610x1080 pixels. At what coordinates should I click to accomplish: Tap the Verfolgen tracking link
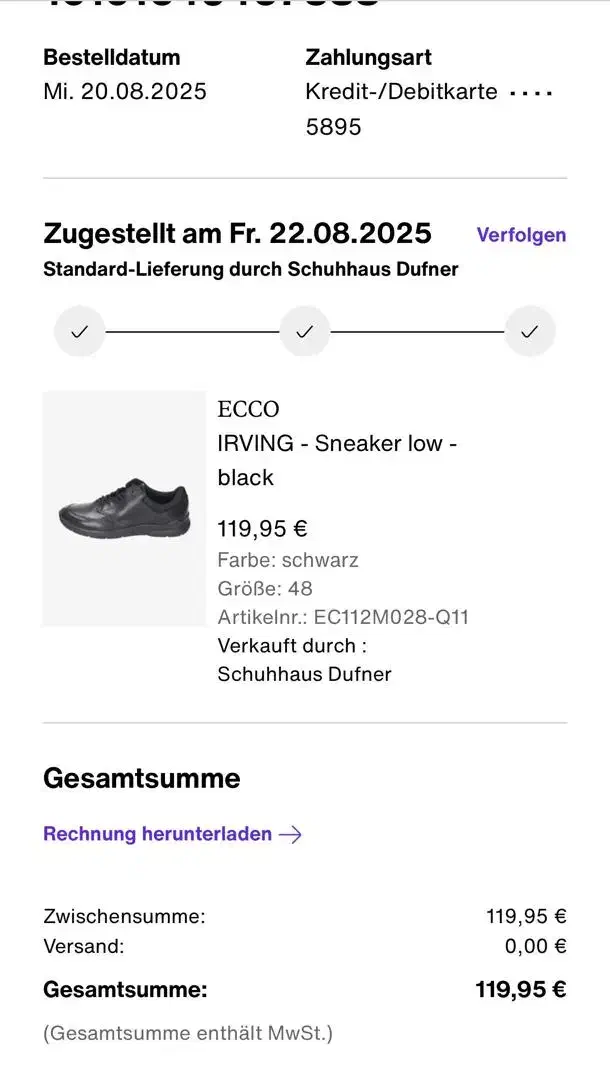click(521, 235)
